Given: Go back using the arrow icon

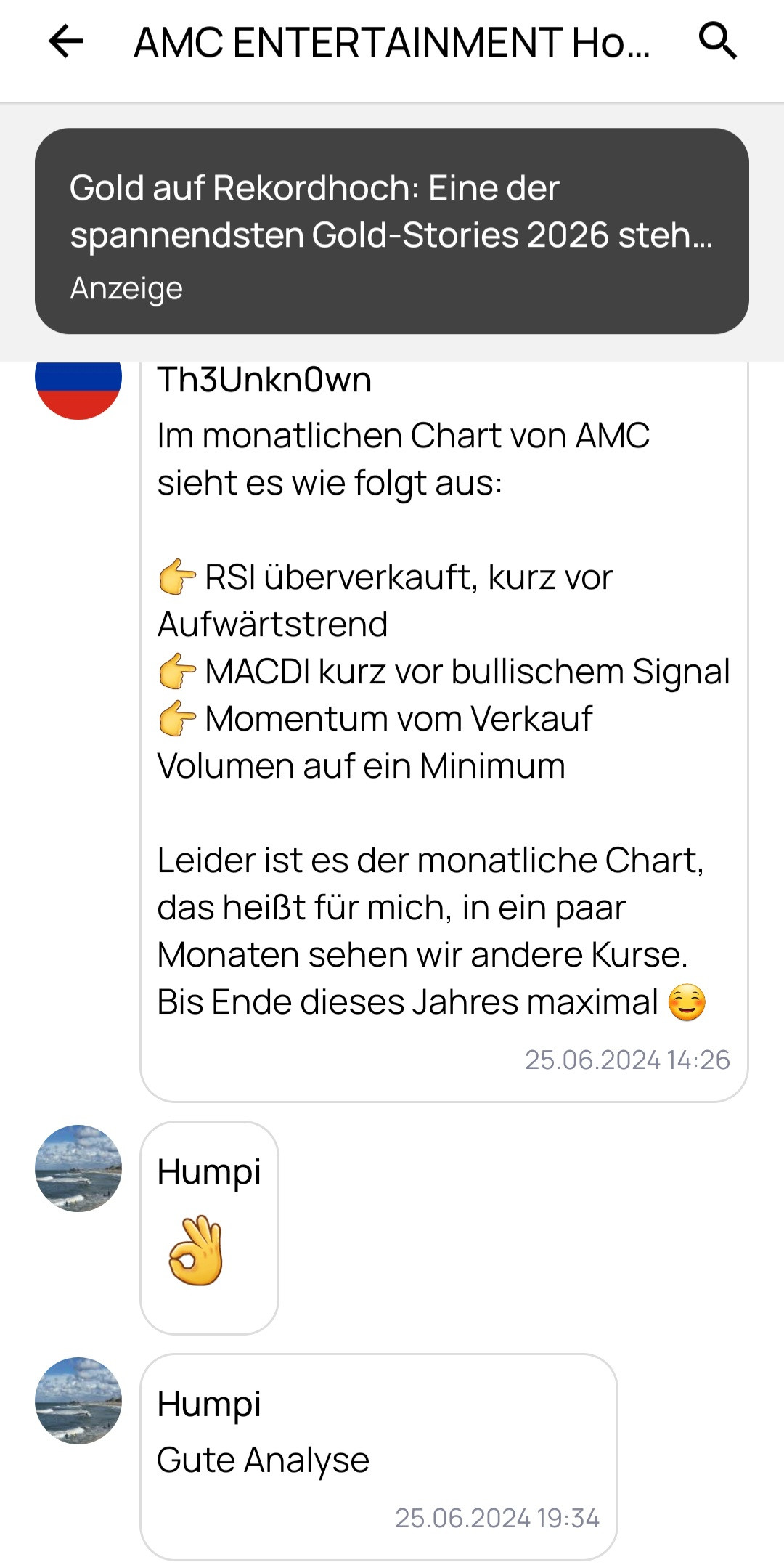Looking at the screenshot, I should pos(65,41).
